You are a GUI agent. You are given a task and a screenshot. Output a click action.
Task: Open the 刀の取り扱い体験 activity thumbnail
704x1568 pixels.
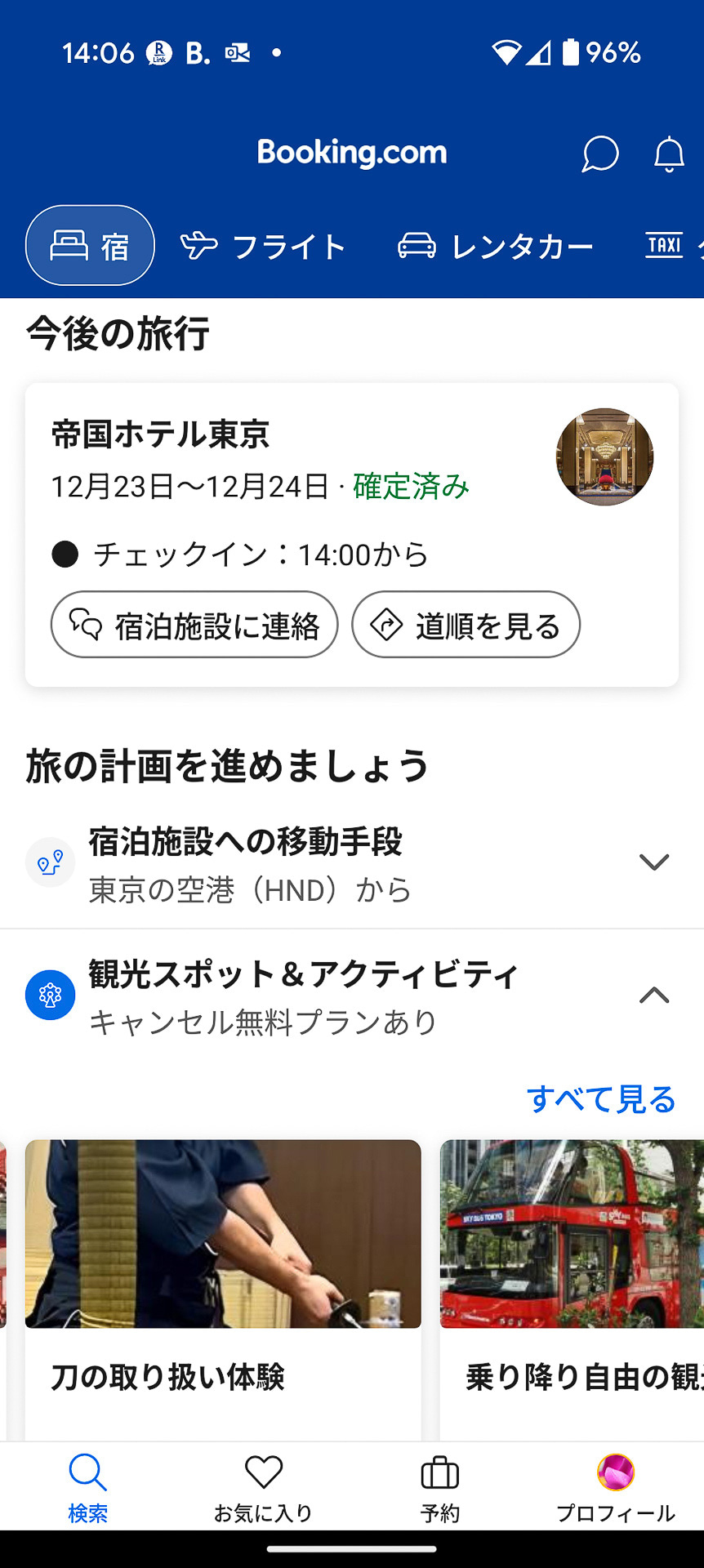(222, 1233)
